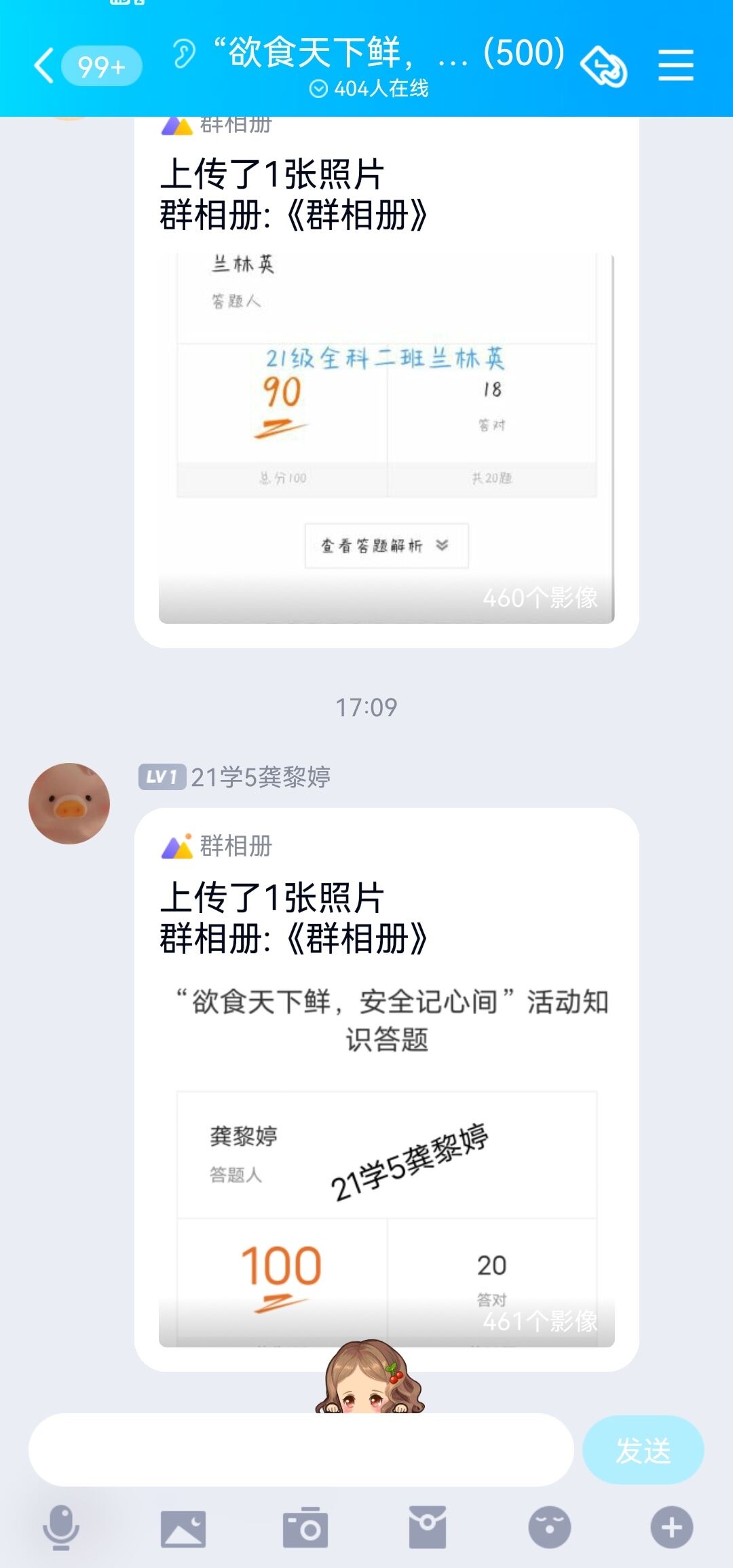Open 龚黎婷's profile avatar
This screenshot has height=1568, width=733.
tap(69, 803)
